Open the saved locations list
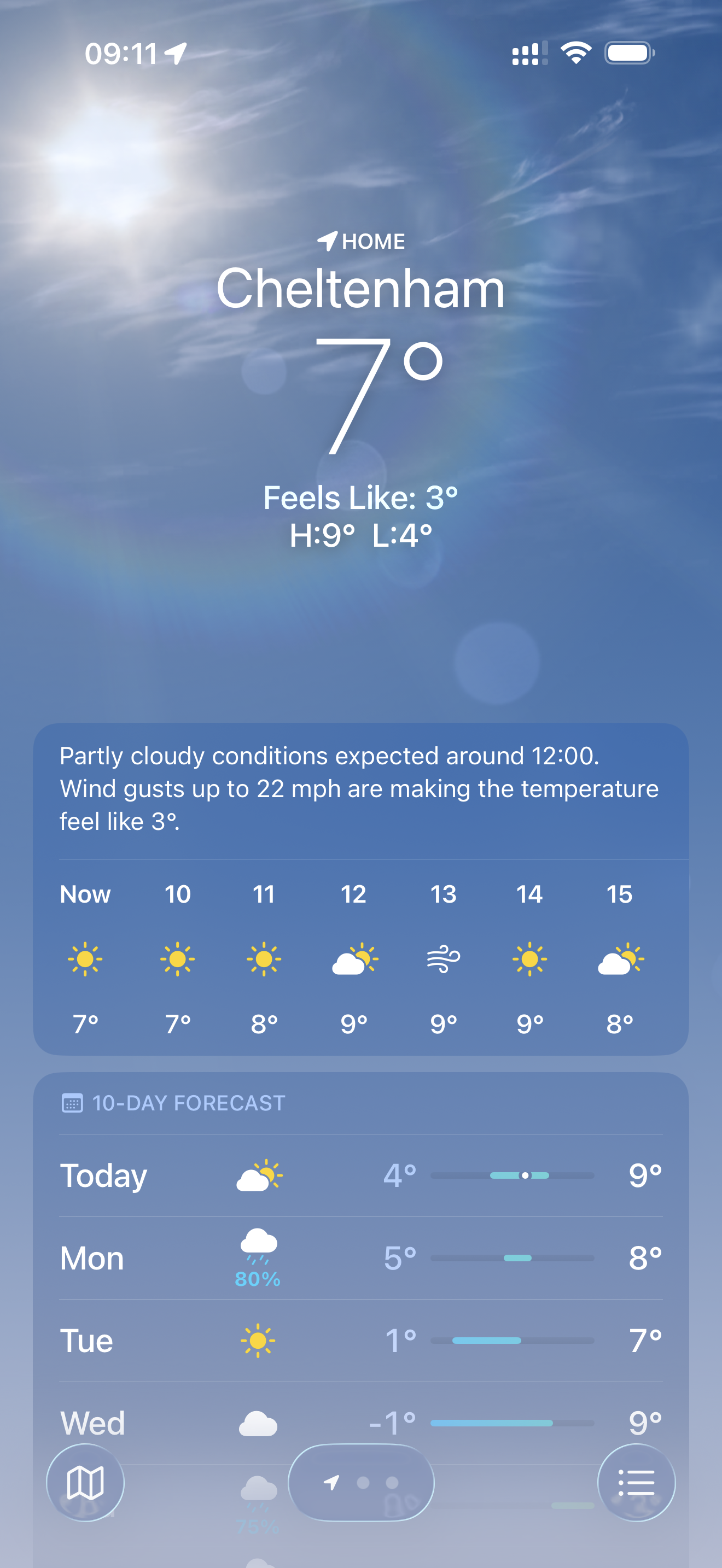The height and width of the screenshot is (1568, 722). (636, 1483)
